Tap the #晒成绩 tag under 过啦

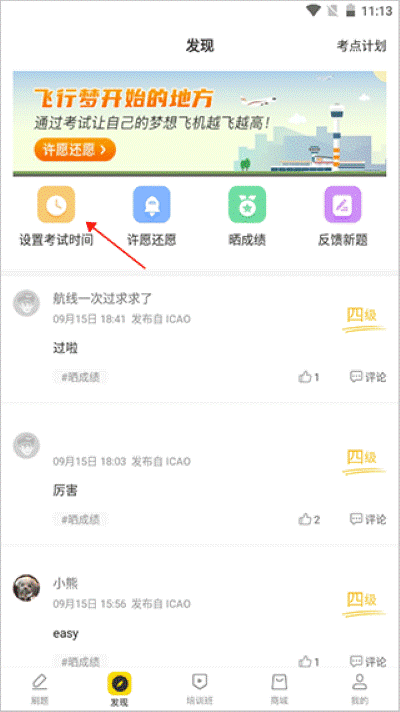point(80,377)
